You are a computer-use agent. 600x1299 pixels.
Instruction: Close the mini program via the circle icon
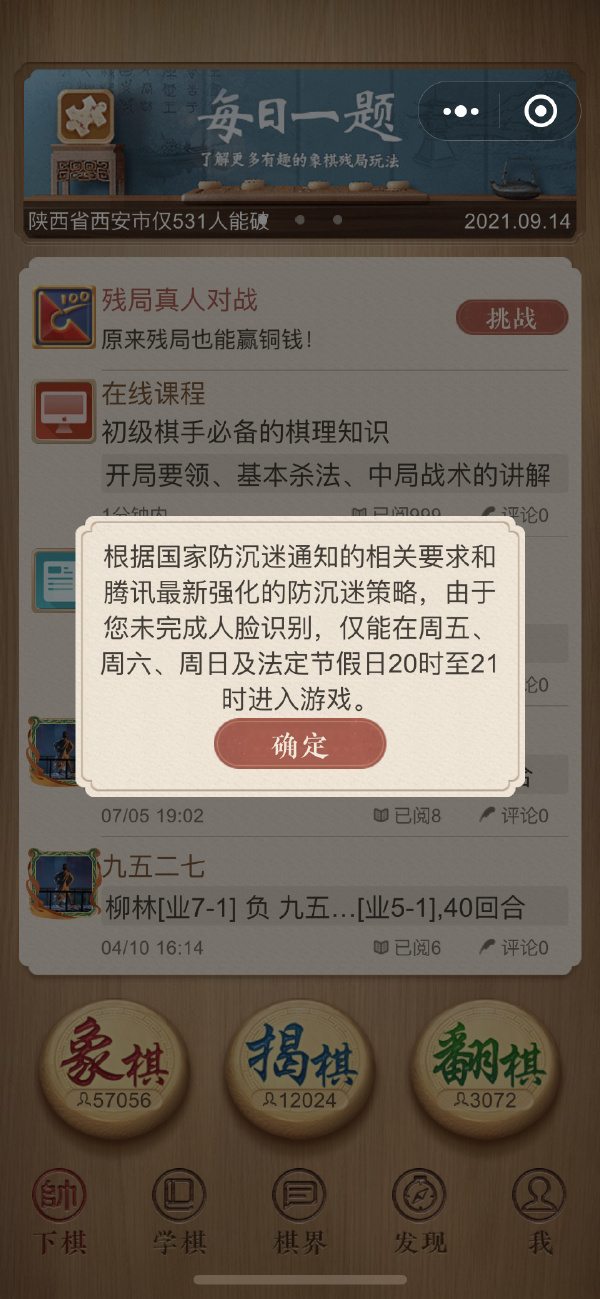[540, 111]
